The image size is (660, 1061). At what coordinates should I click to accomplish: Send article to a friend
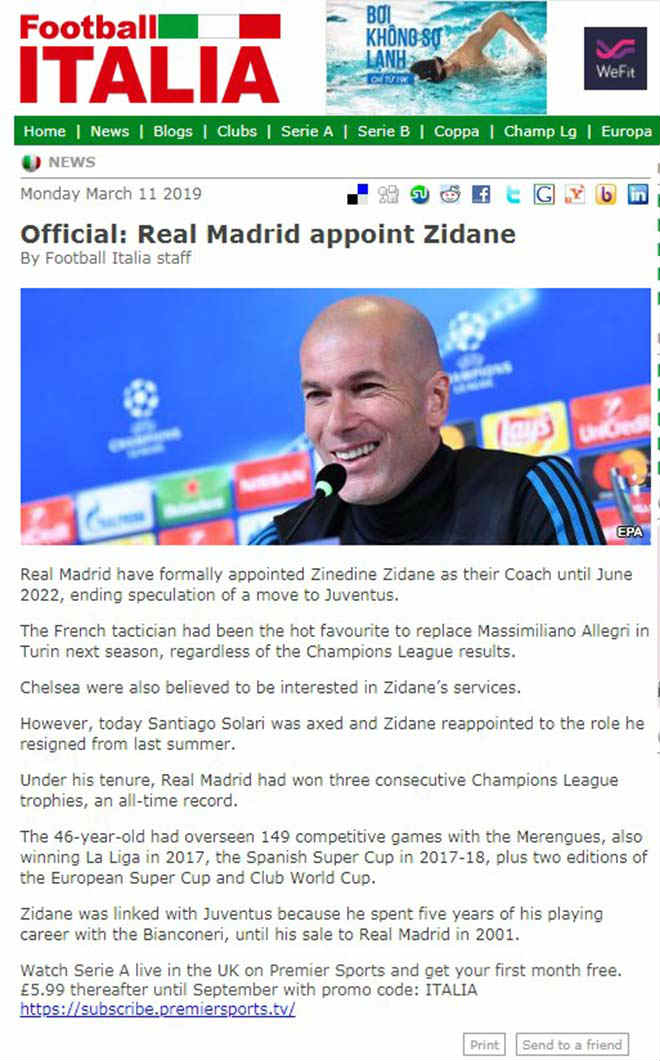click(x=572, y=1044)
